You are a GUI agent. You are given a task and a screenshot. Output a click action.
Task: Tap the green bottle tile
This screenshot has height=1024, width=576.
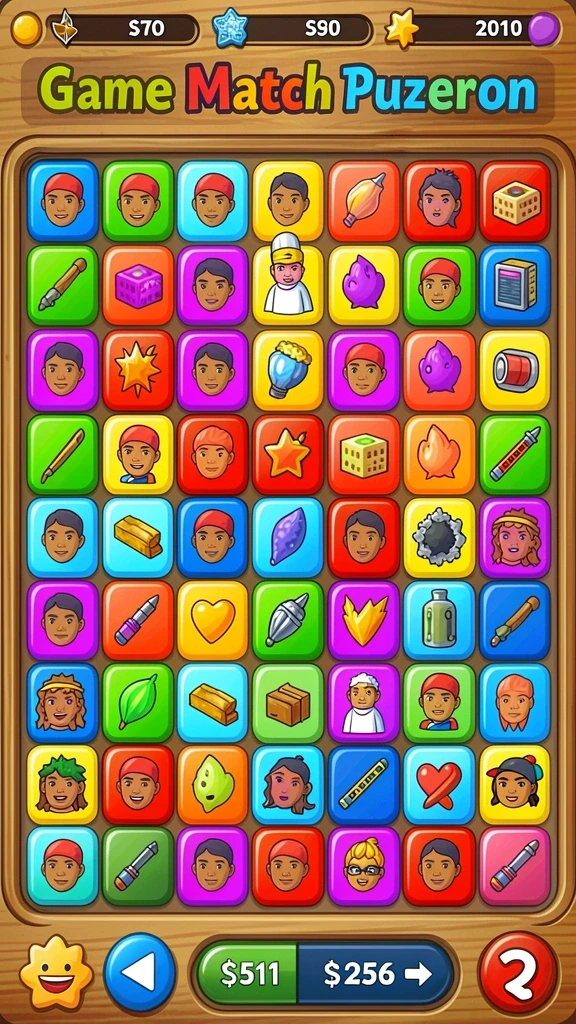tap(439, 620)
